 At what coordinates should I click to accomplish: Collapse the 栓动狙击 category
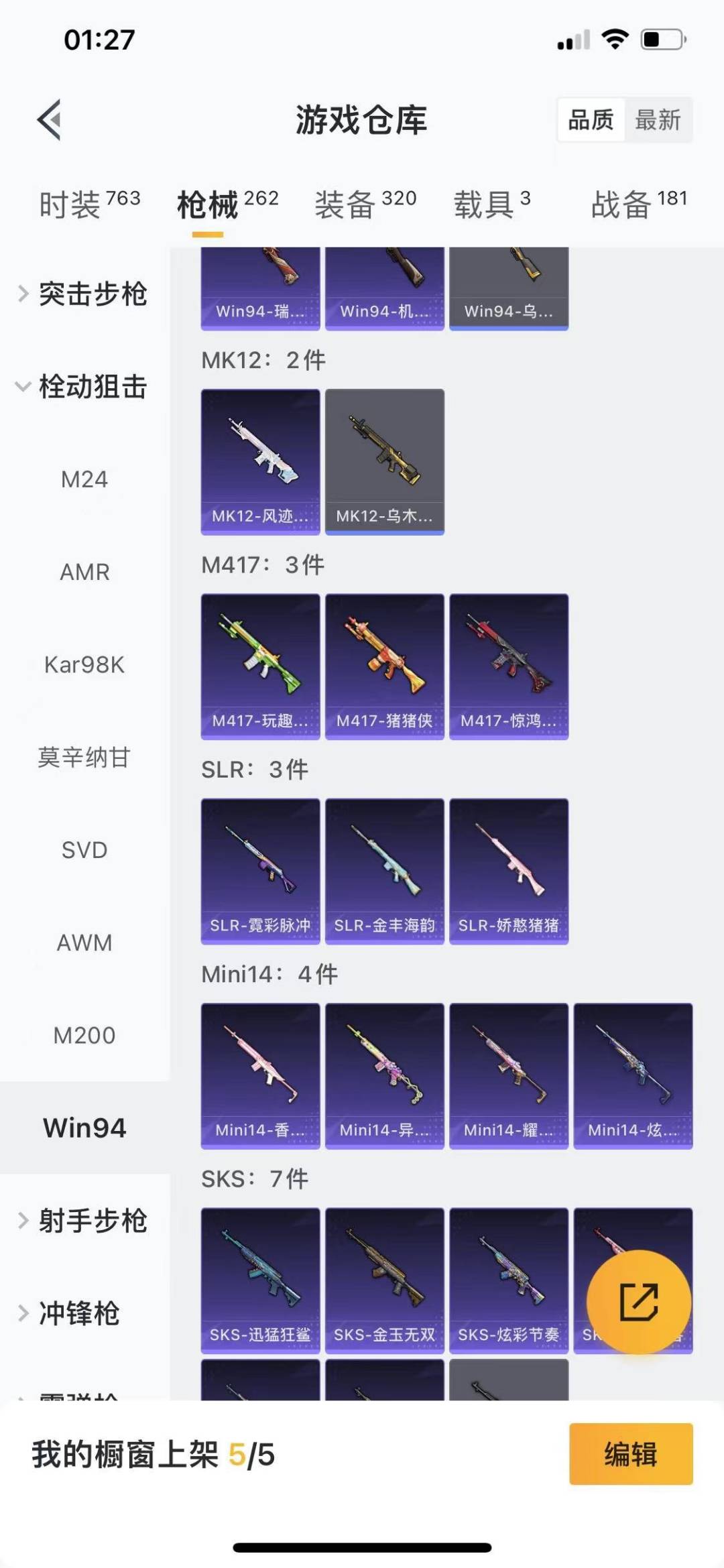pyautogui.click(x=84, y=387)
